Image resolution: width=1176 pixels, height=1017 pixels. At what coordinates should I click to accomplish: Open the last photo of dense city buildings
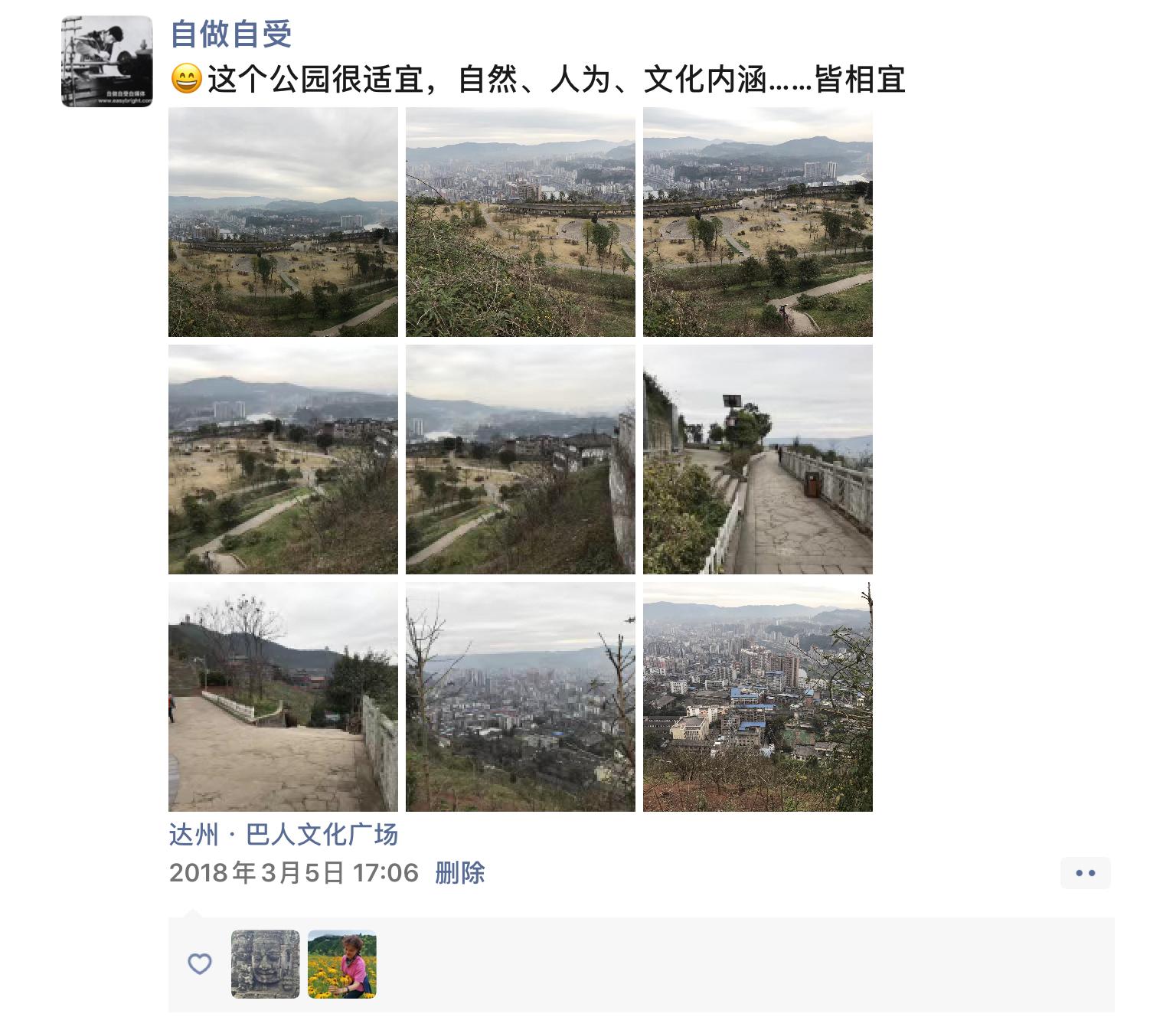758,697
